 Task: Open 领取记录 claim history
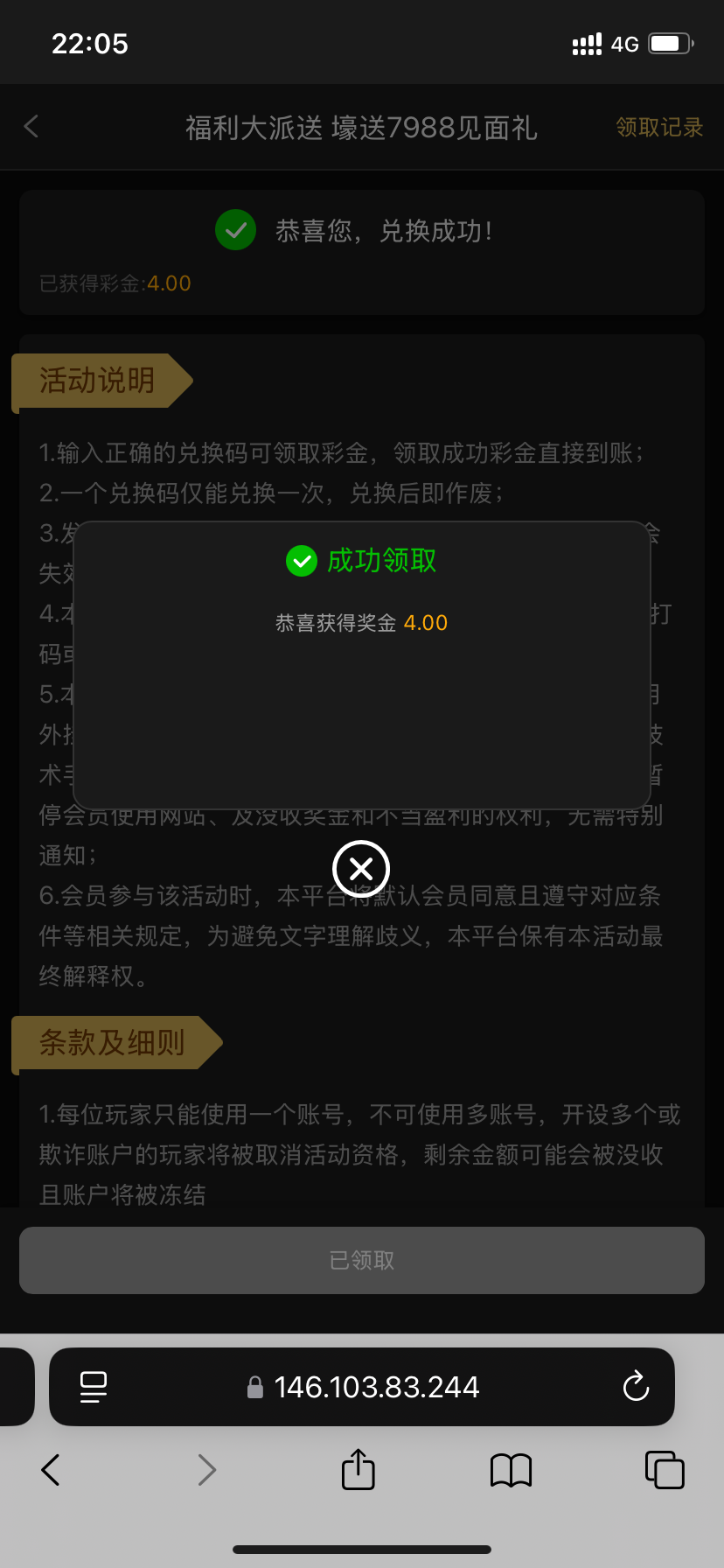click(659, 128)
